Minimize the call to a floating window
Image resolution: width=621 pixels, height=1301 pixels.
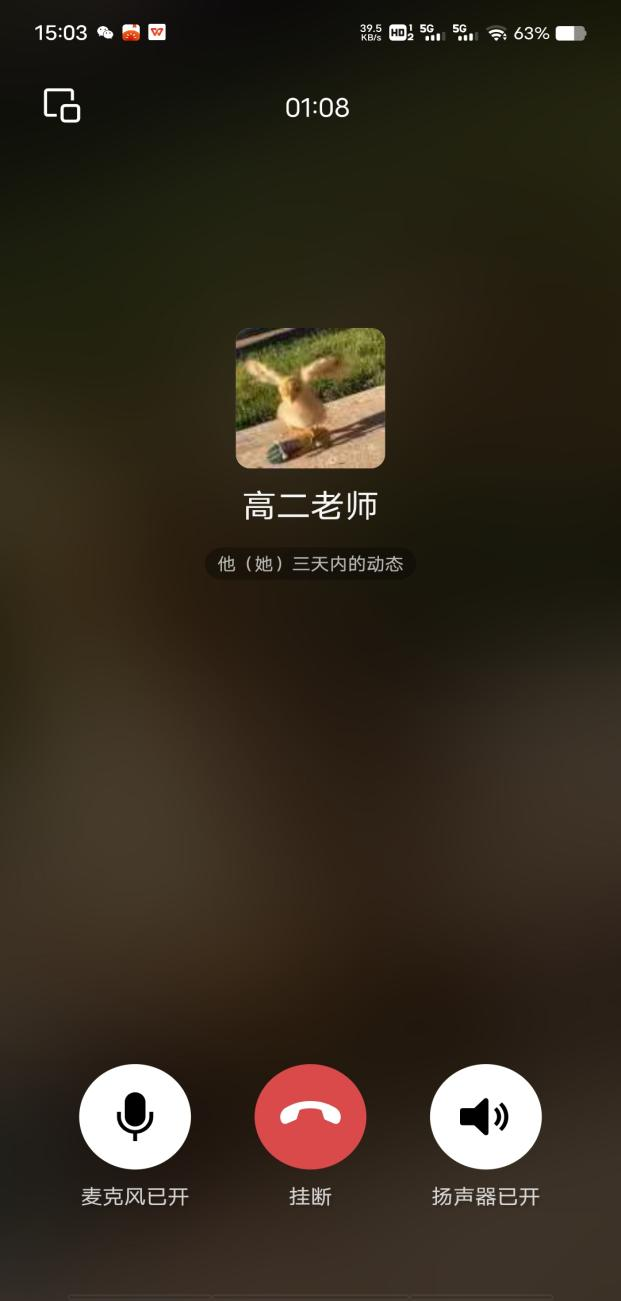61,105
